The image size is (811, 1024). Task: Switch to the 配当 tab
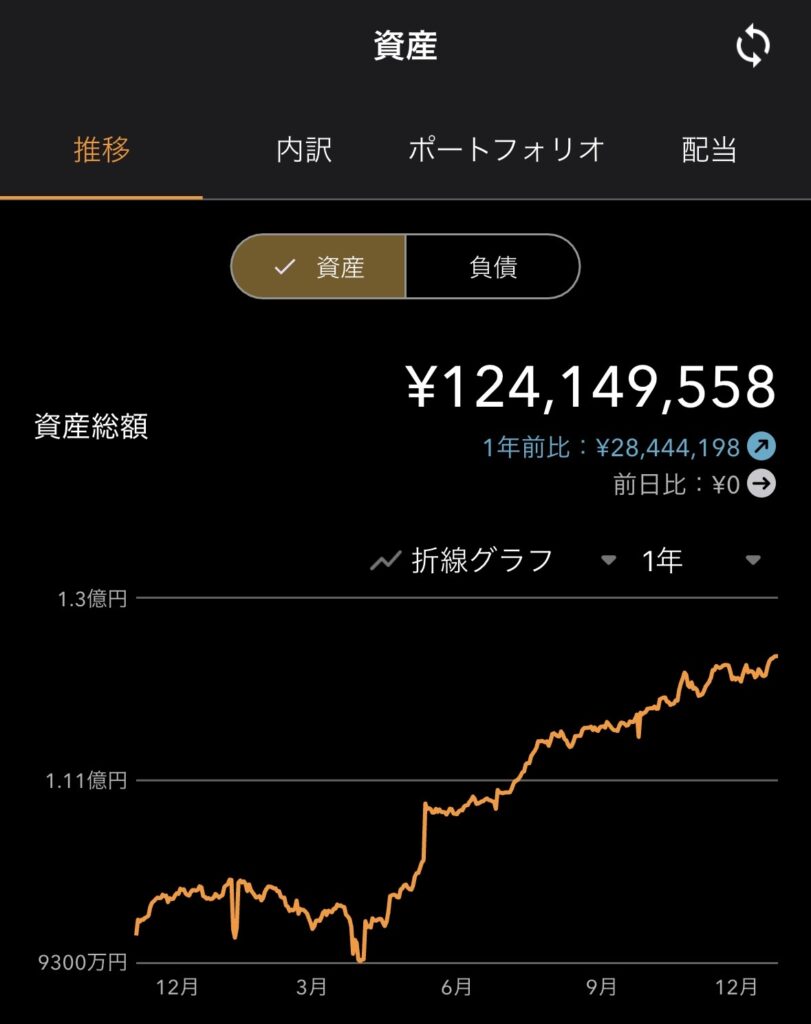(x=709, y=151)
